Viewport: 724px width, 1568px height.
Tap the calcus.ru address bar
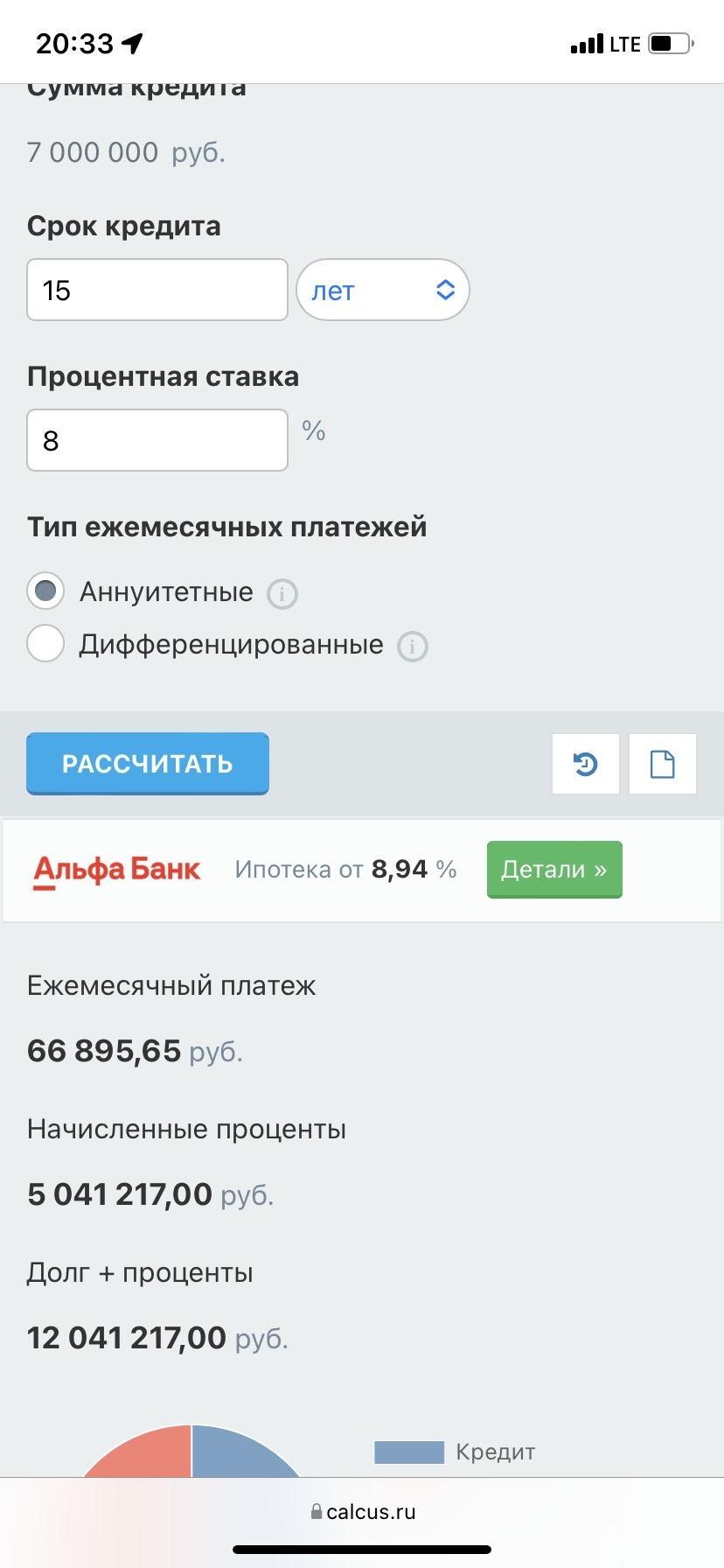coord(363,1512)
